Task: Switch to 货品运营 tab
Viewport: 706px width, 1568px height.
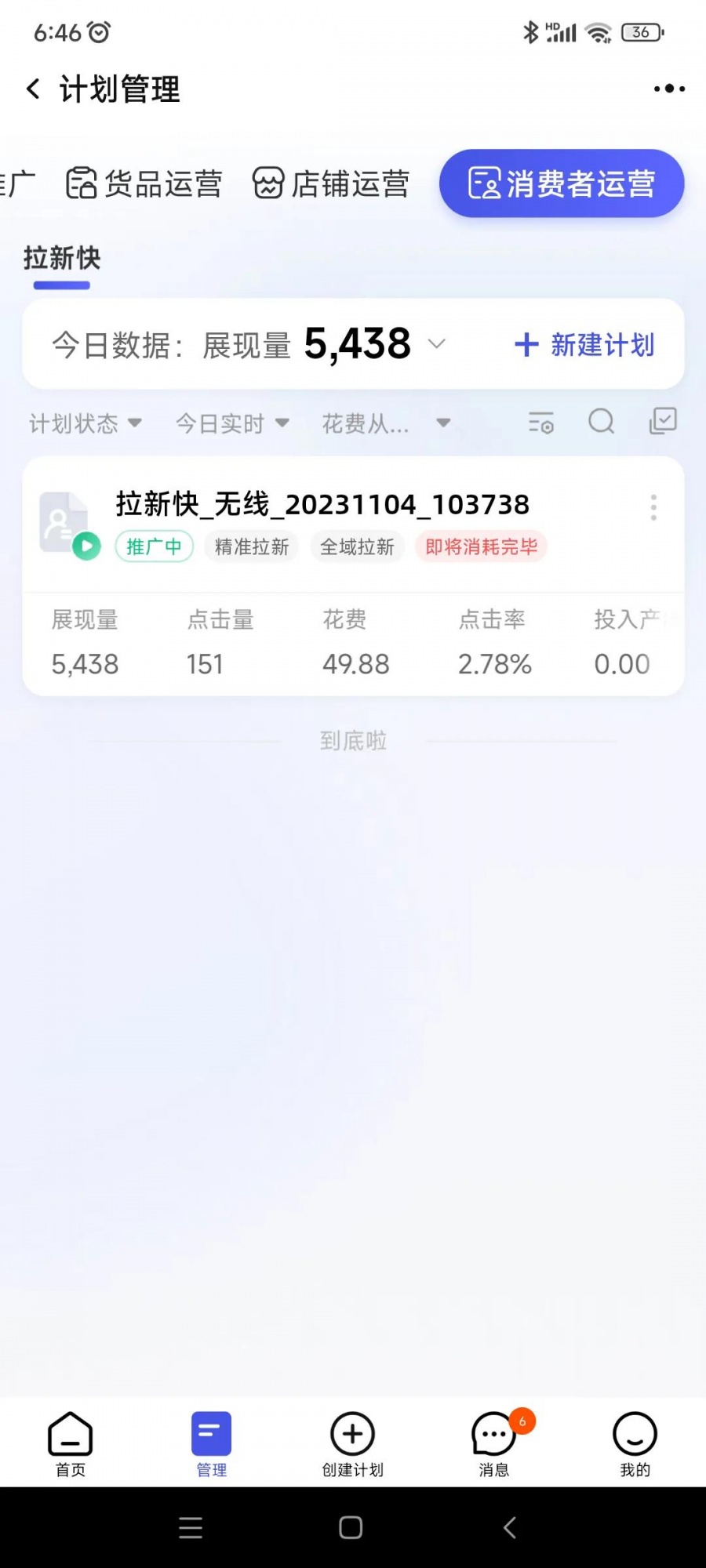Action: click(x=144, y=184)
